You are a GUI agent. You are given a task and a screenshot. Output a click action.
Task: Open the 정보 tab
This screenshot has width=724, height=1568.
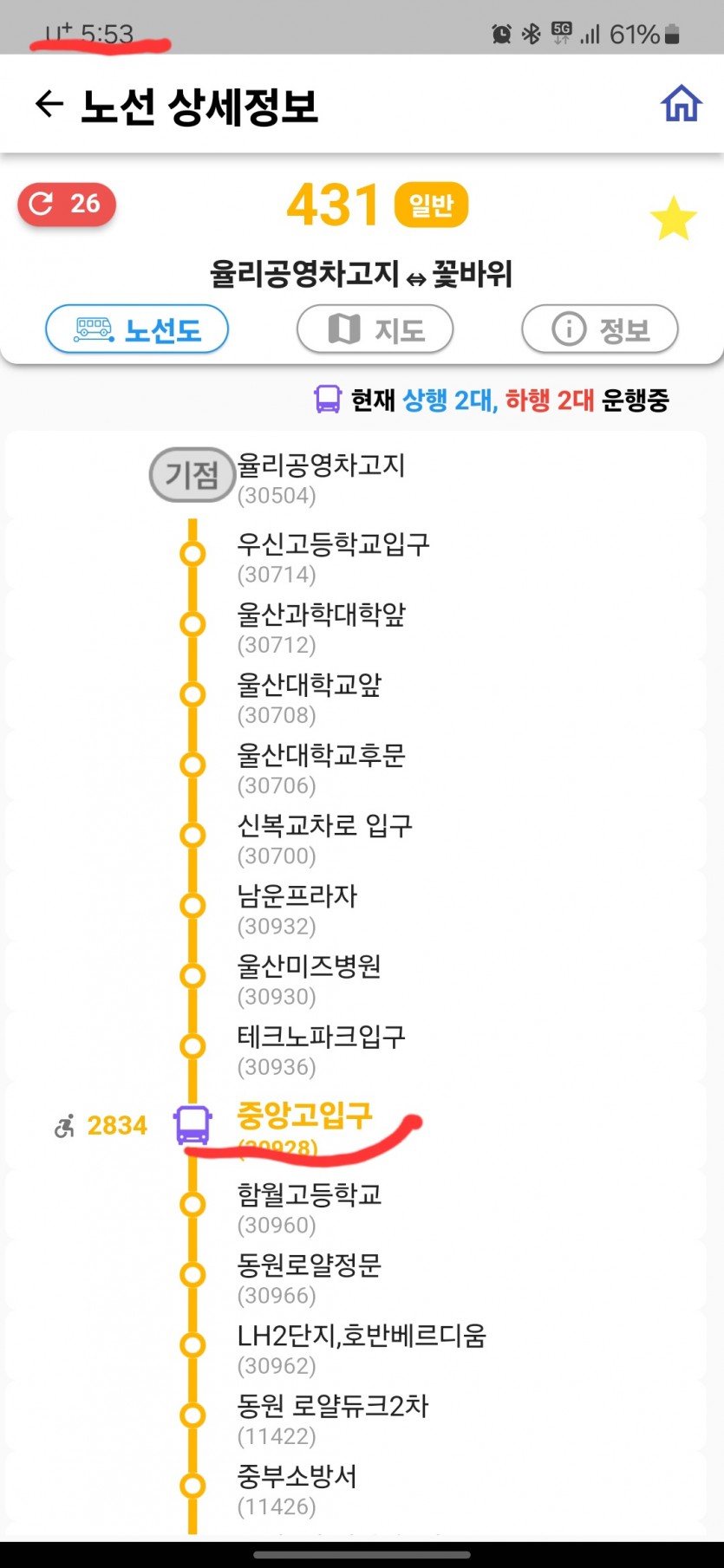(x=599, y=329)
